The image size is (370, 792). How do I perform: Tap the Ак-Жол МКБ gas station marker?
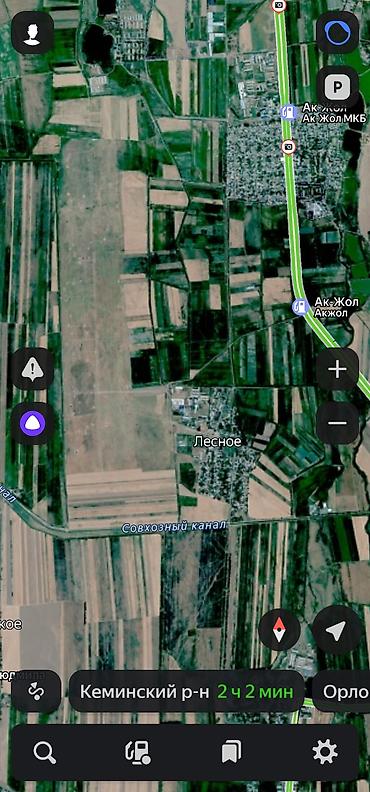point(288,112)
